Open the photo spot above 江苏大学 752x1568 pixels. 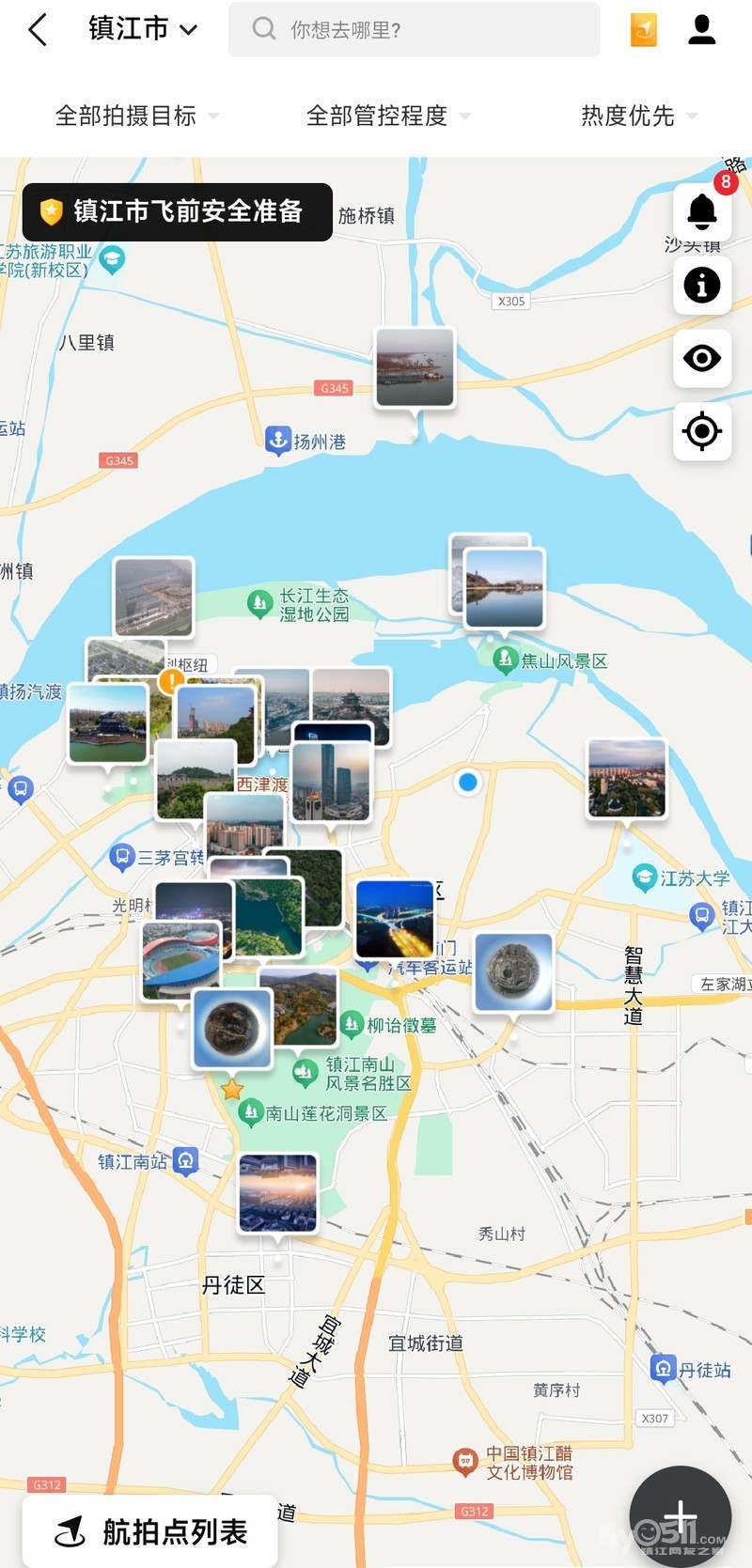(627, 779)
